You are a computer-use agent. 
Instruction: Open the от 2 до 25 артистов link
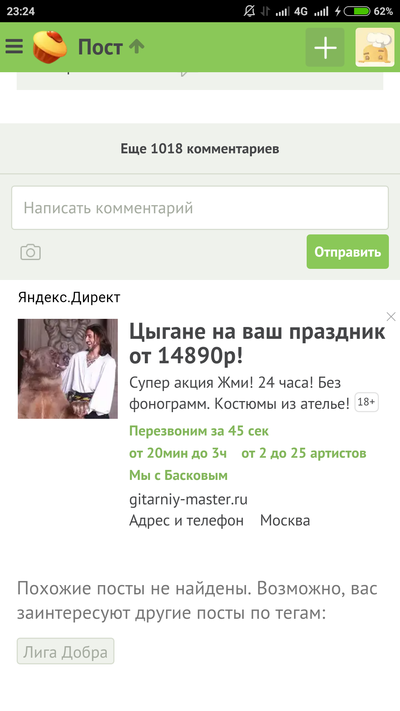[304, 453]
